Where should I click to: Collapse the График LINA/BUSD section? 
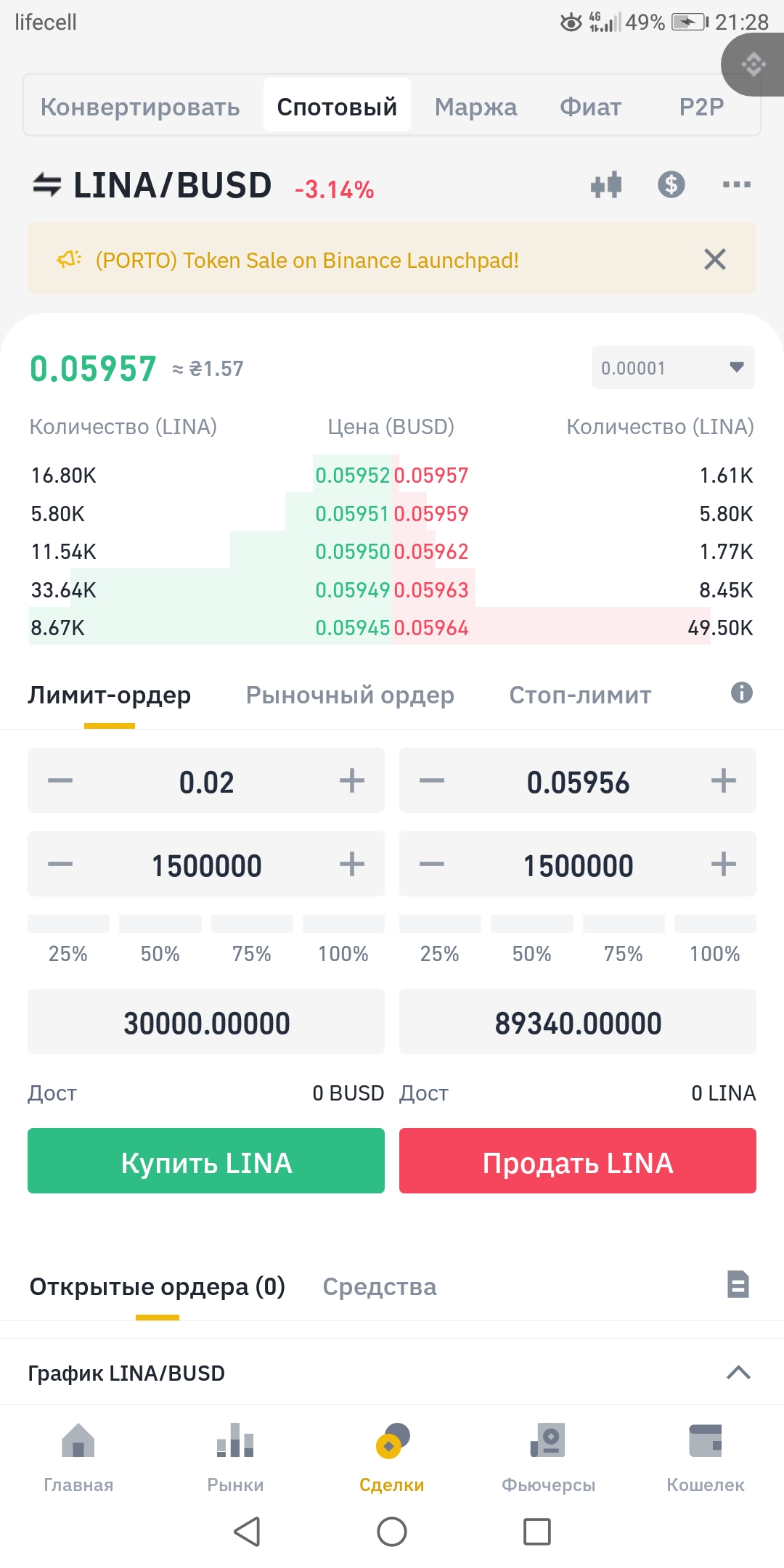[x=738, y=1372]
